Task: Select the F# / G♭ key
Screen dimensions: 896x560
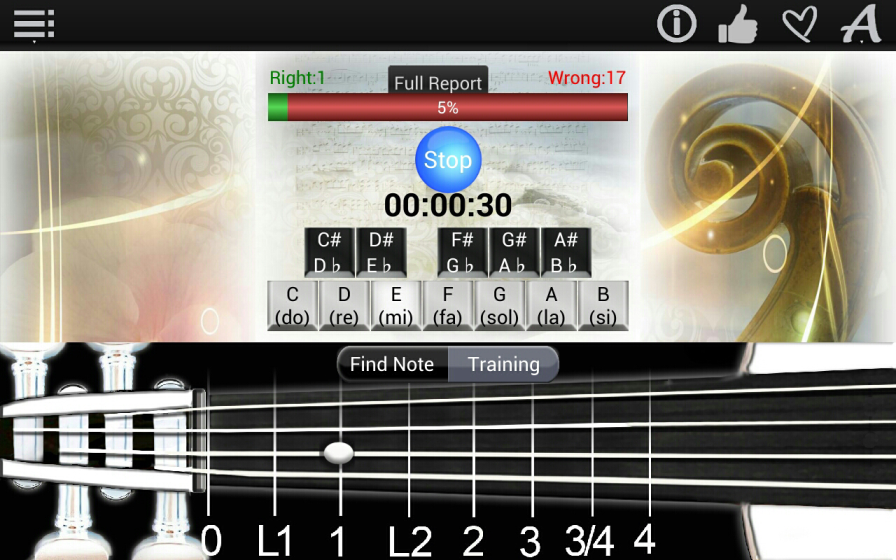Action: click(x=462, y=253)
